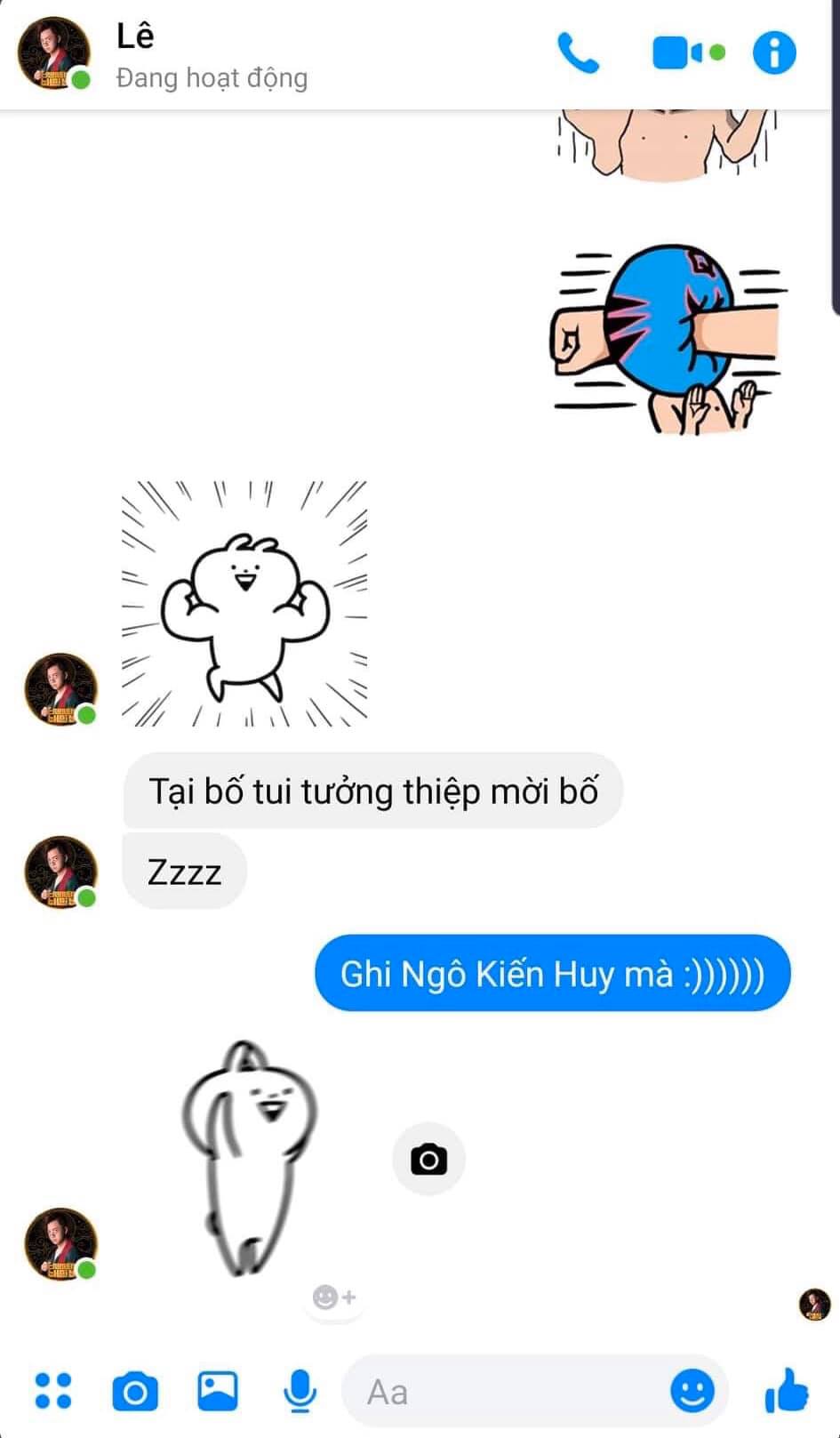Open the blue punched ball sticker
Image resolution: width=840 pixels, height=1438 pixels.
click(668, 339)
